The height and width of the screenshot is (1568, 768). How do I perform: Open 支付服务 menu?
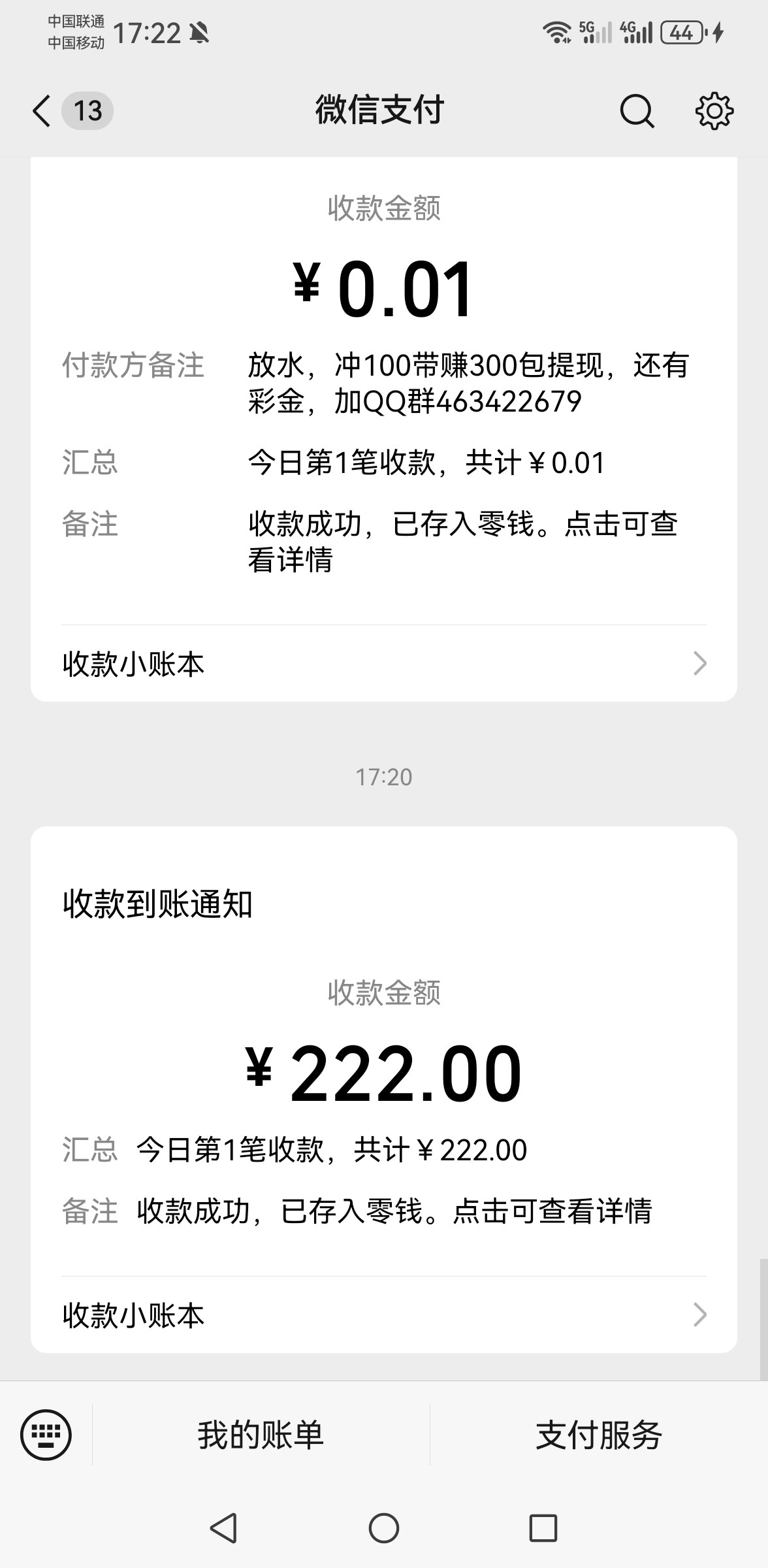pyautogui.click(x=599, y=1435)
